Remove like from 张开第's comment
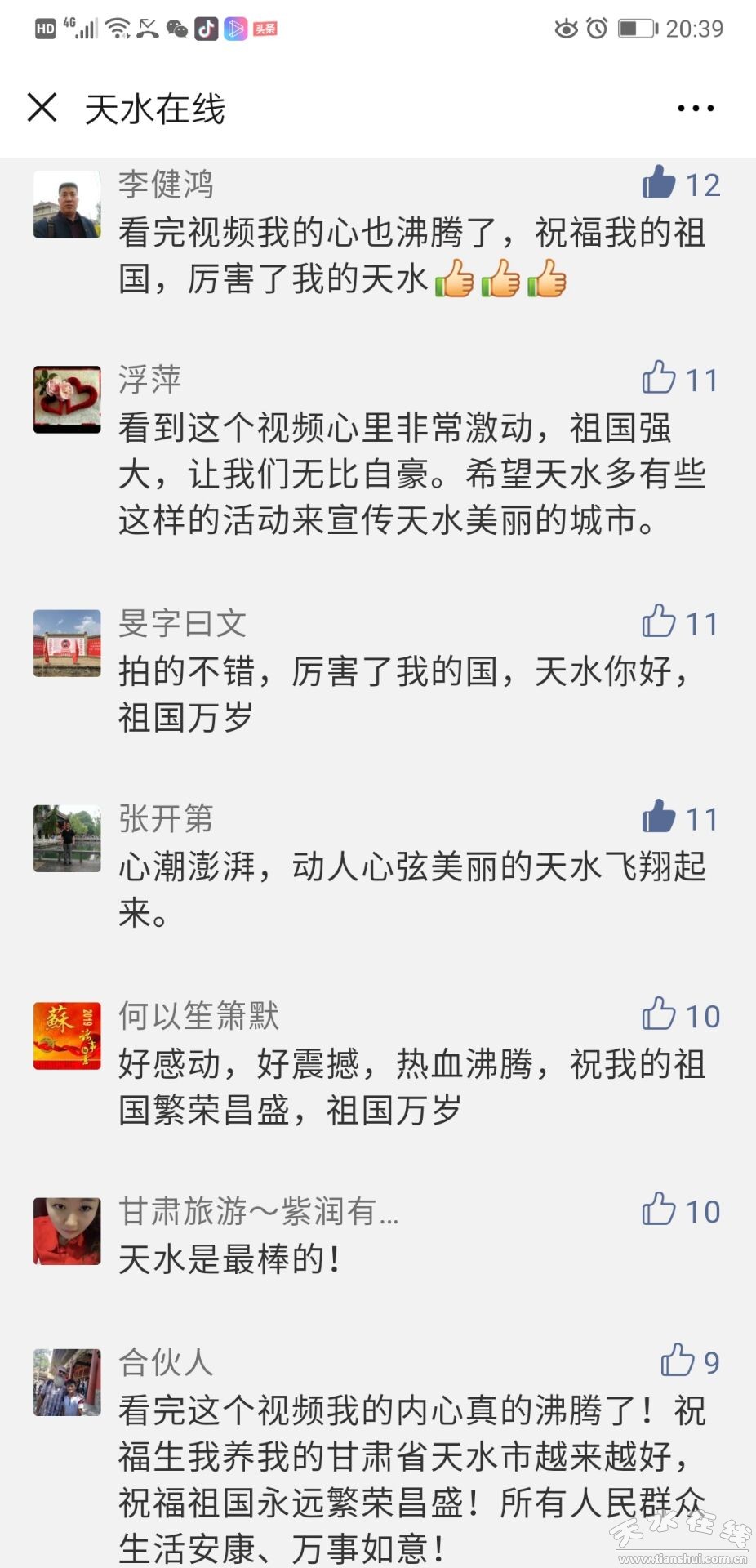 click(659, 817)
